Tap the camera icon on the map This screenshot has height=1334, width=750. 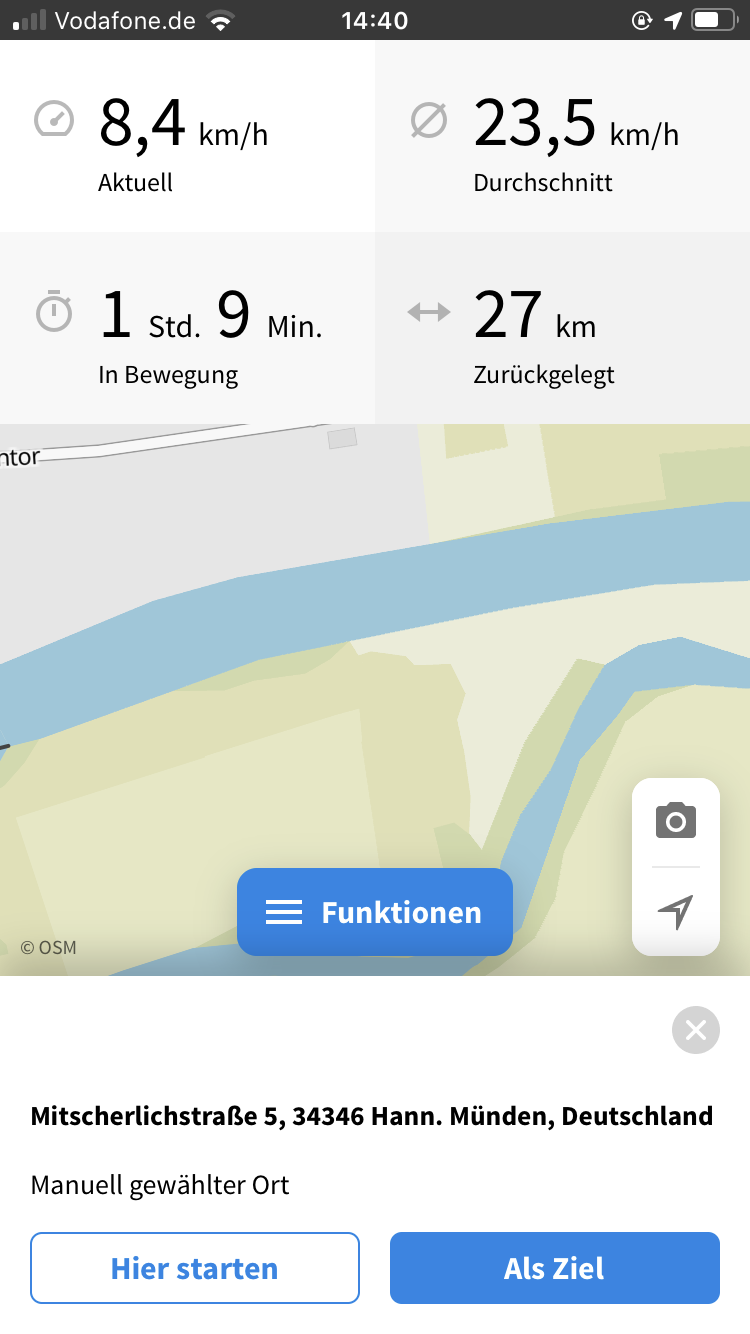pos(675,821)
